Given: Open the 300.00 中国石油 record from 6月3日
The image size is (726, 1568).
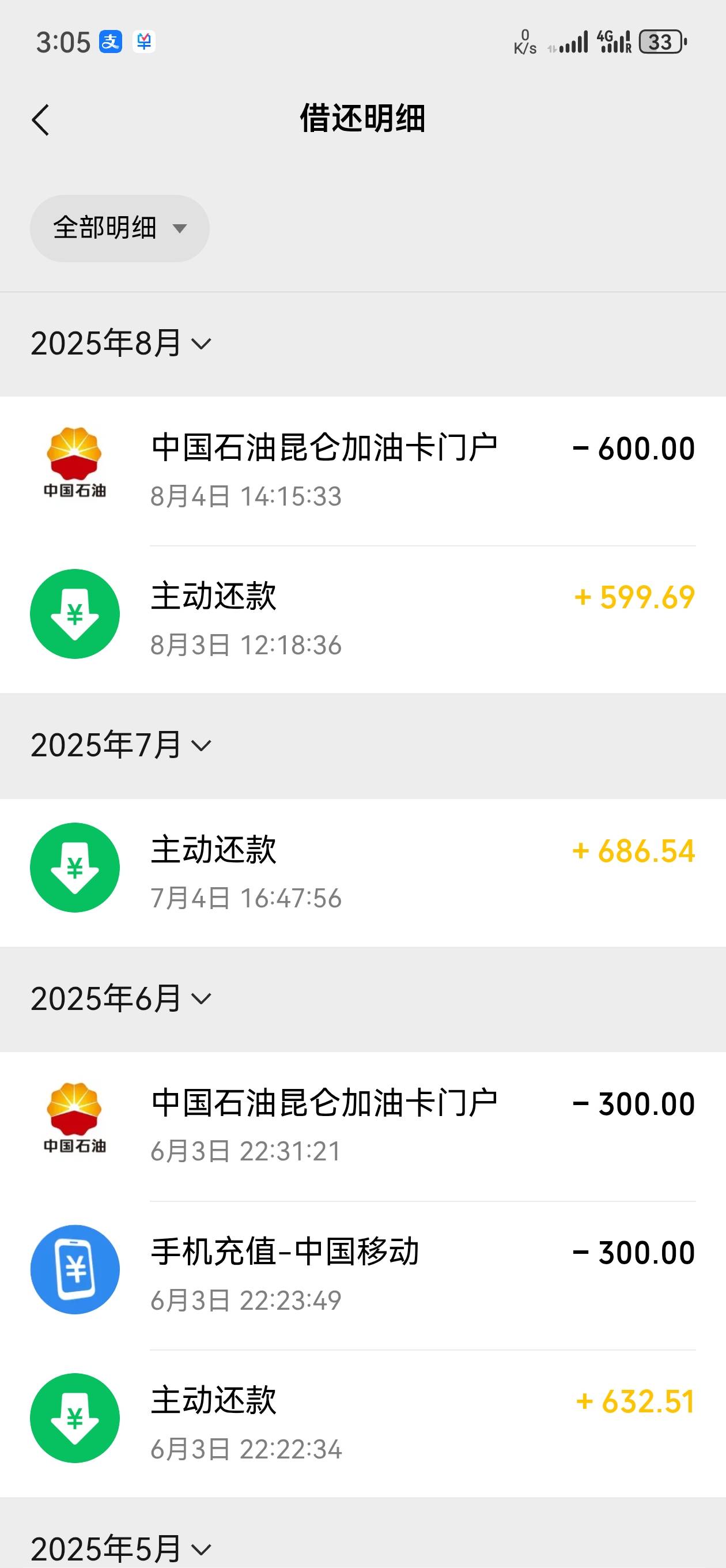Looking at the screenshot, I should (x=362, y=1126).
